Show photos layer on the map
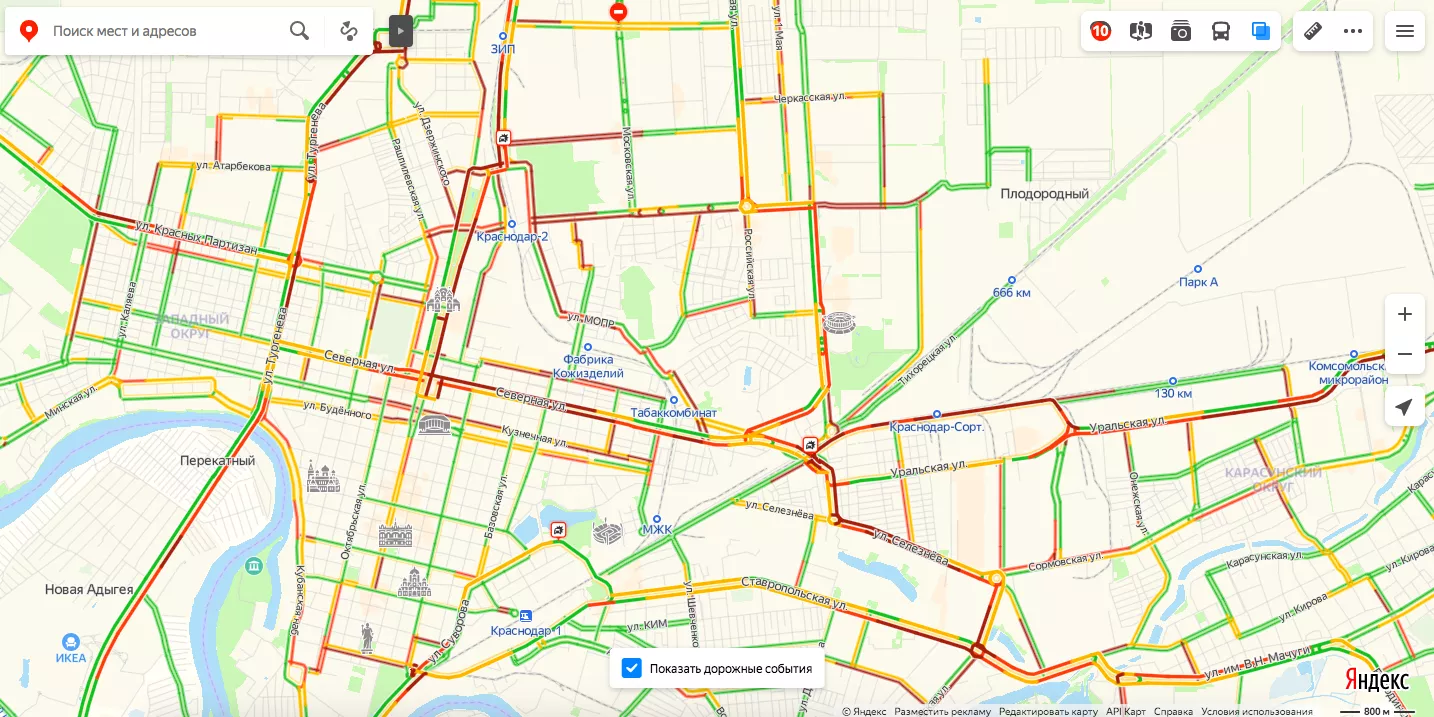Screen dimensions: 1434x717 click(x=1181, y=31)
